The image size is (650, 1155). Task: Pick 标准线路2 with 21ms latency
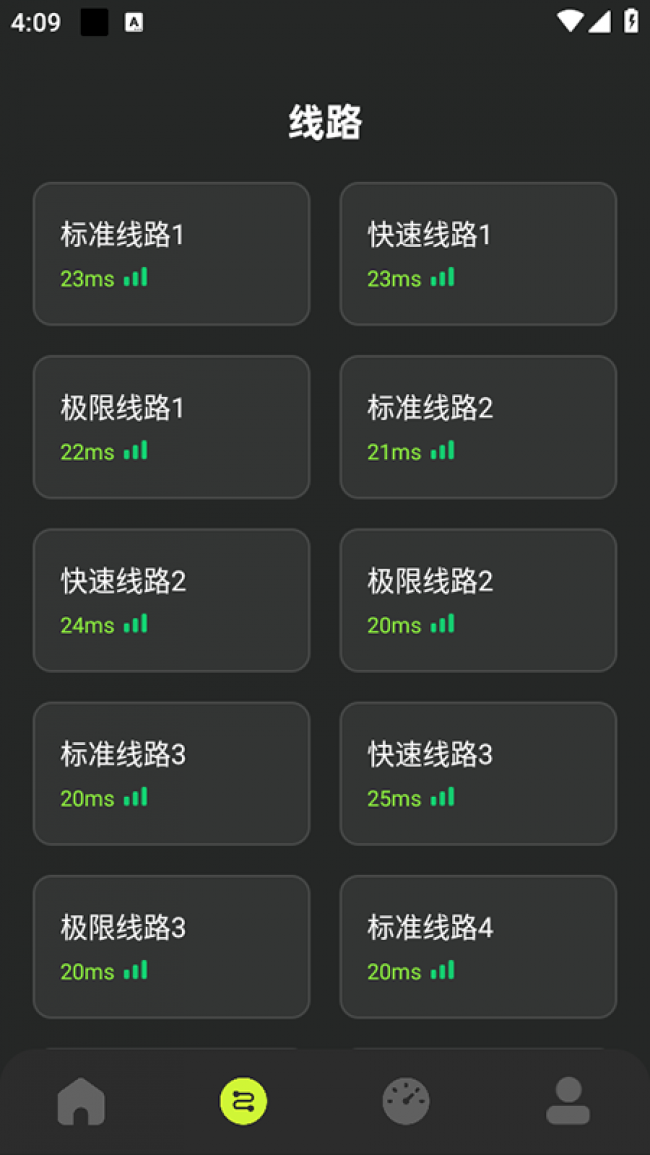click(478, 427)
